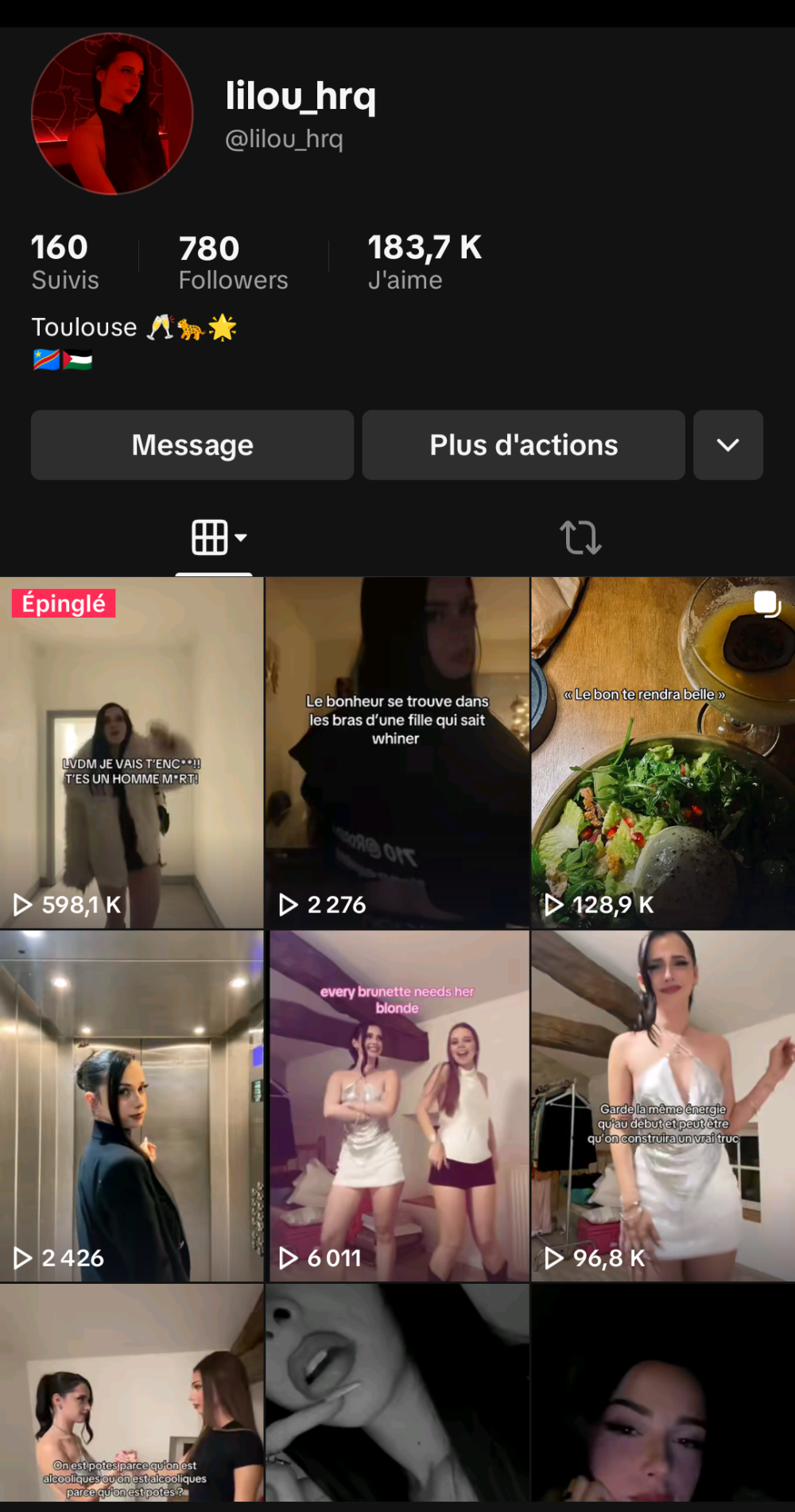This screenshot has width=795, height=1512.
Task: Tap the Message button
Action: (192, 445)
